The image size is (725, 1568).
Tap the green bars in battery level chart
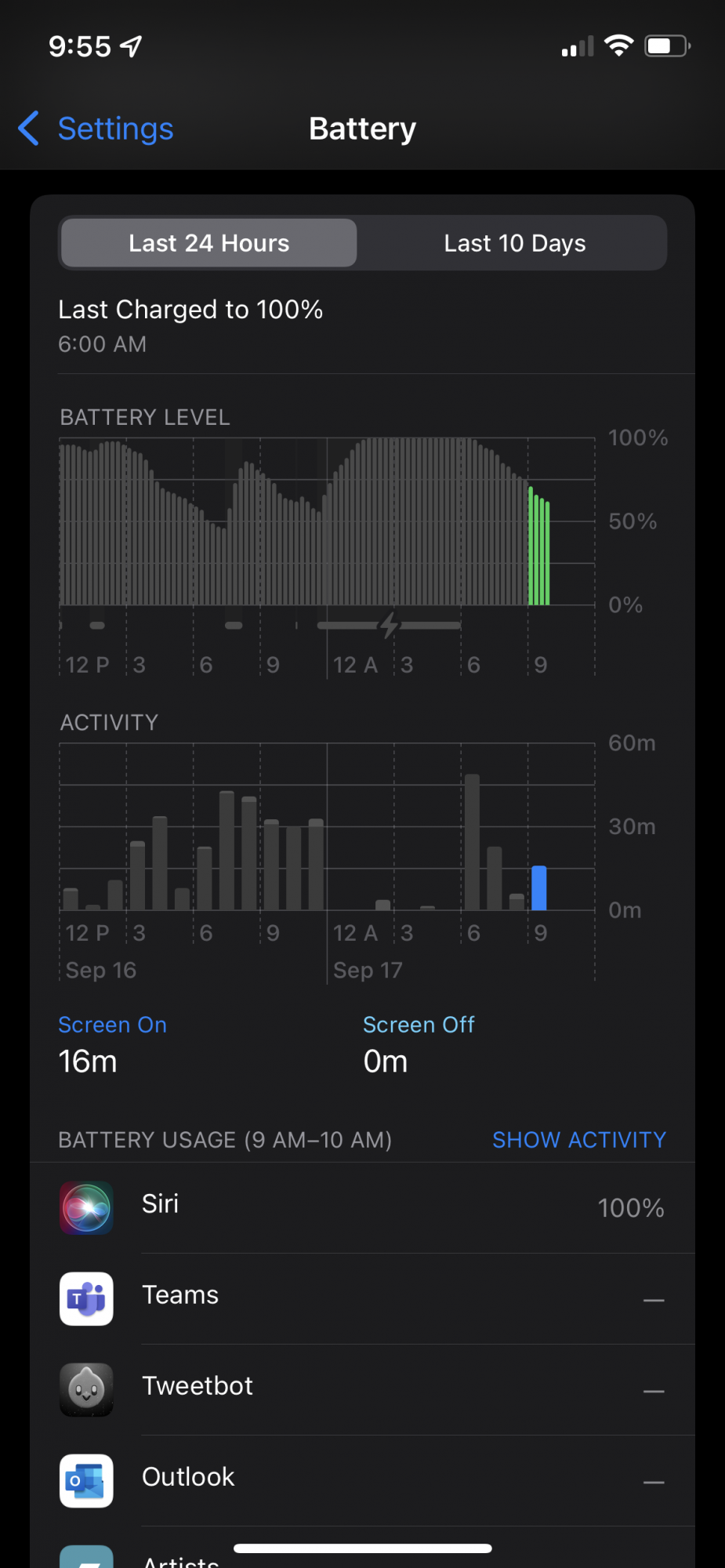pyautogui.click(x=539, y=549)
